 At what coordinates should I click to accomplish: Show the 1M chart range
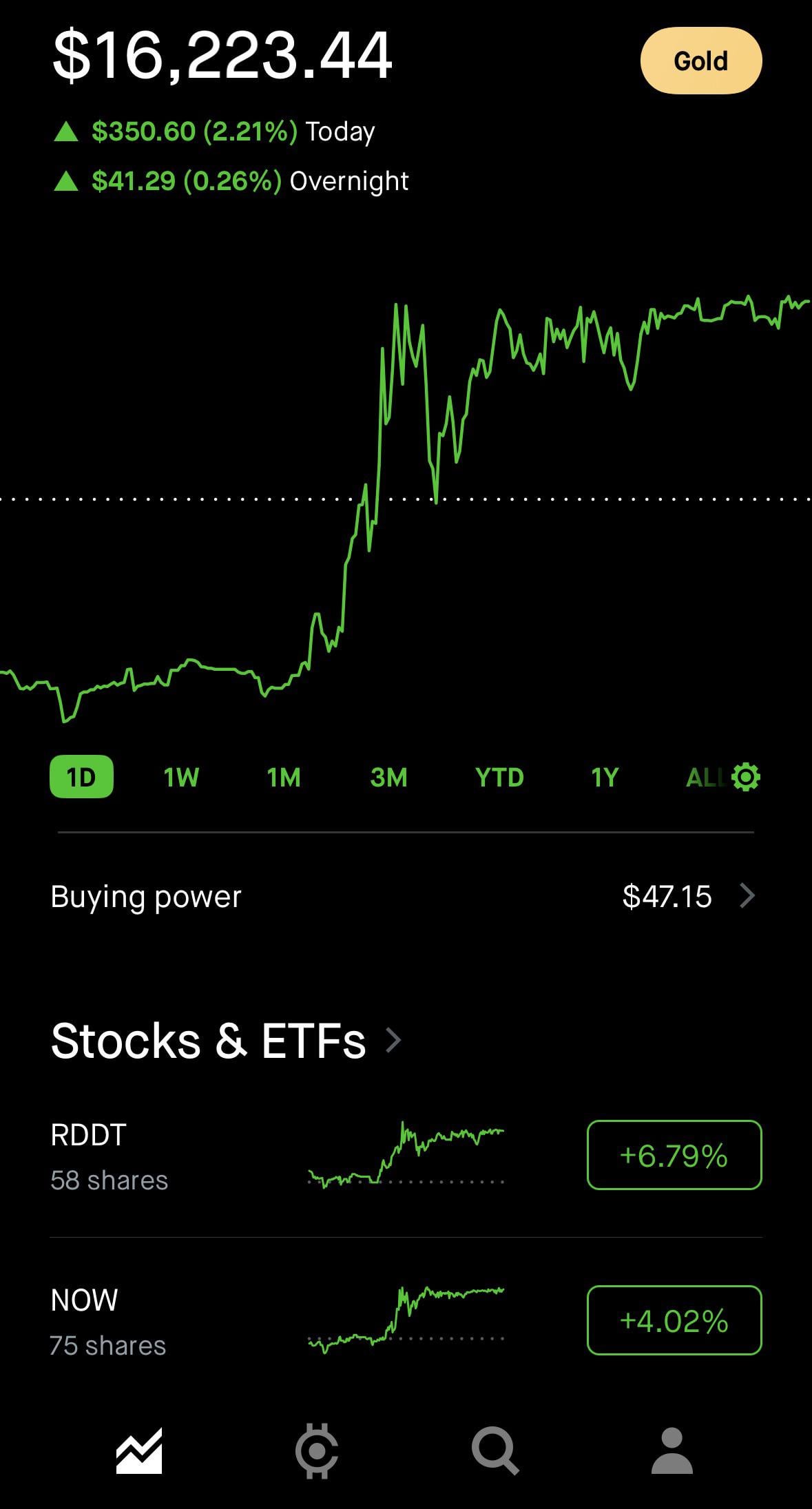[284, 778]
